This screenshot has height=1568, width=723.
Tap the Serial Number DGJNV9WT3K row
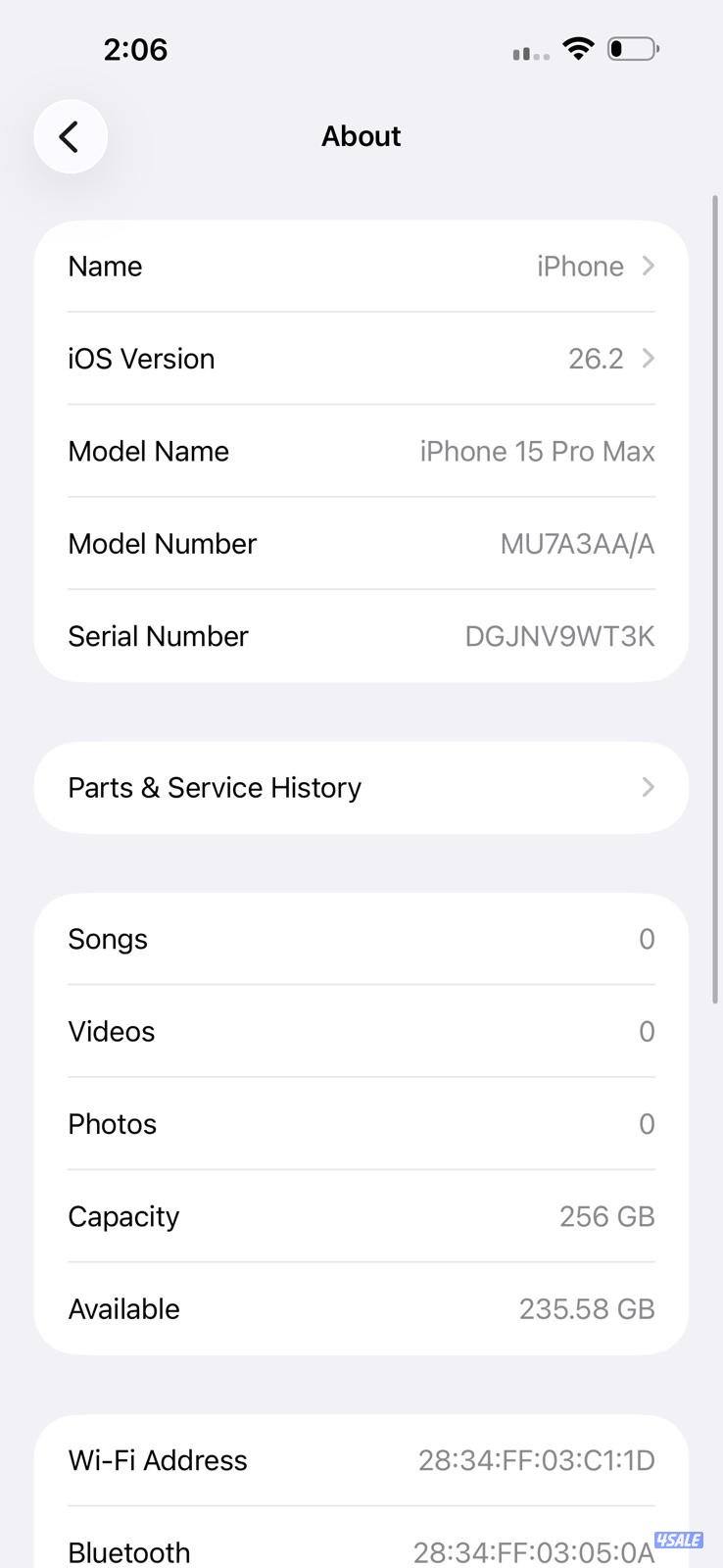pyautogui.click(x=361, y=635)
